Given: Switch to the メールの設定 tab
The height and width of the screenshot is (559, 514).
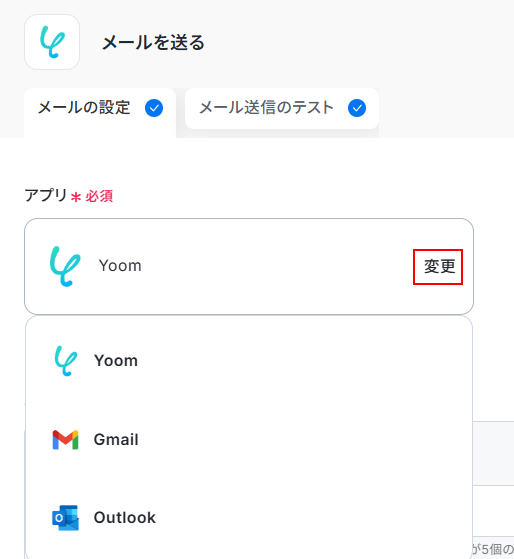Looking at the screenshot, I should pos(100,108).
